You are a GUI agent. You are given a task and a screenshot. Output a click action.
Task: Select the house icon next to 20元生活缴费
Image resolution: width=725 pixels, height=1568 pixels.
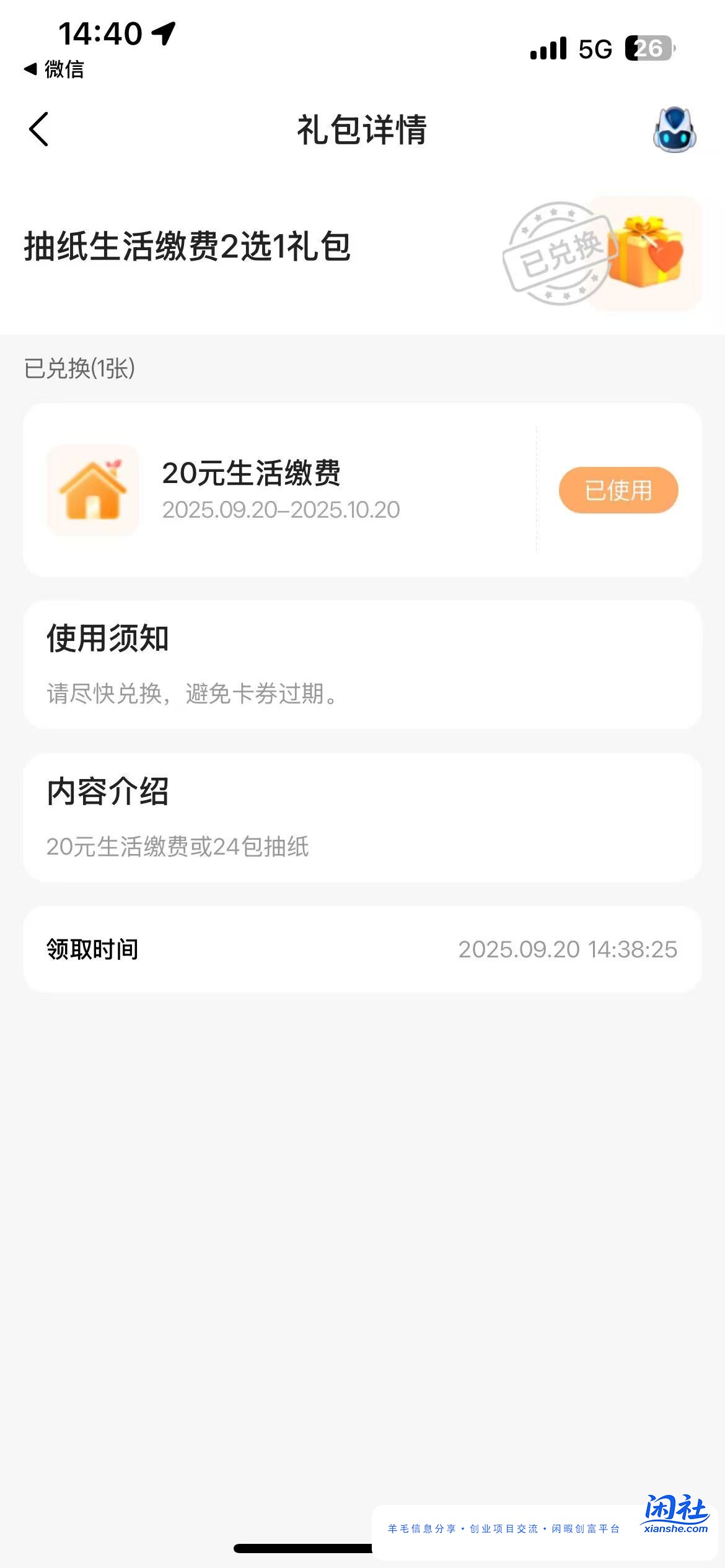click(x=94, y=490)
